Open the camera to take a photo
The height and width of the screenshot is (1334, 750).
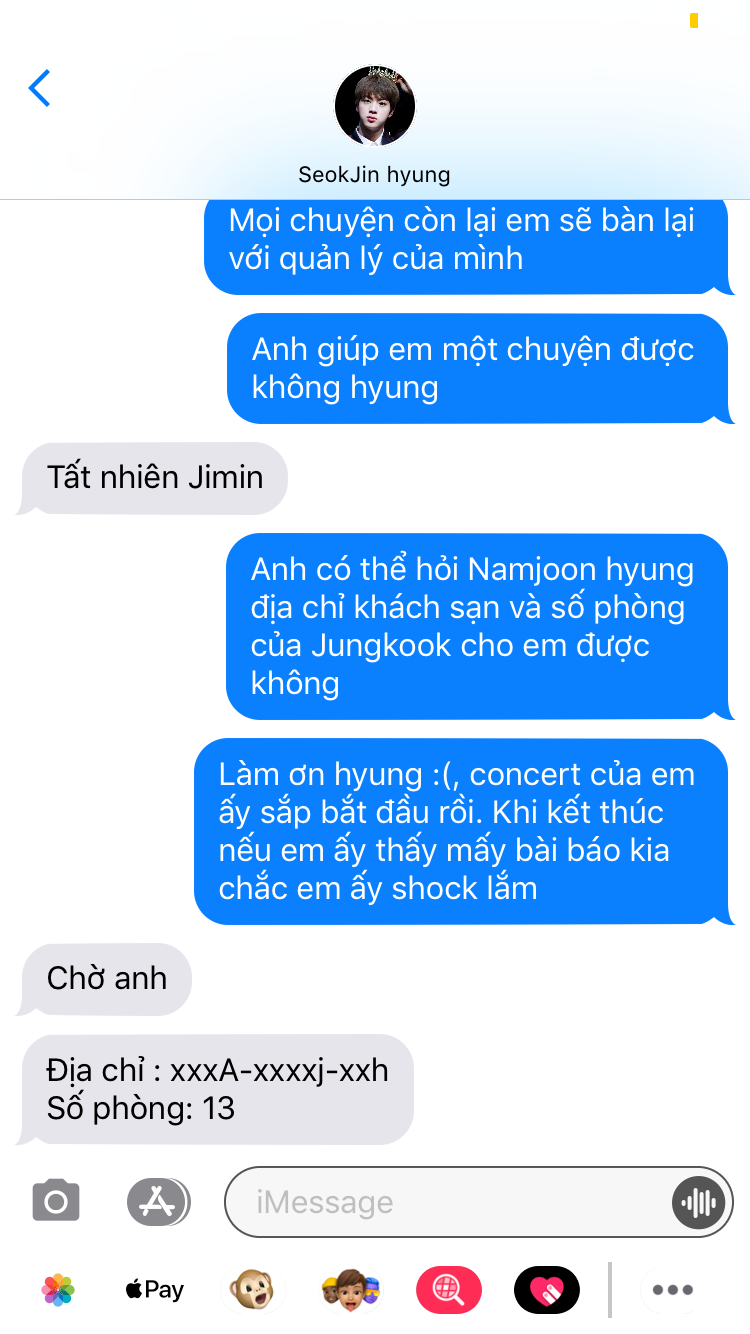click(x=56, y=1201)
